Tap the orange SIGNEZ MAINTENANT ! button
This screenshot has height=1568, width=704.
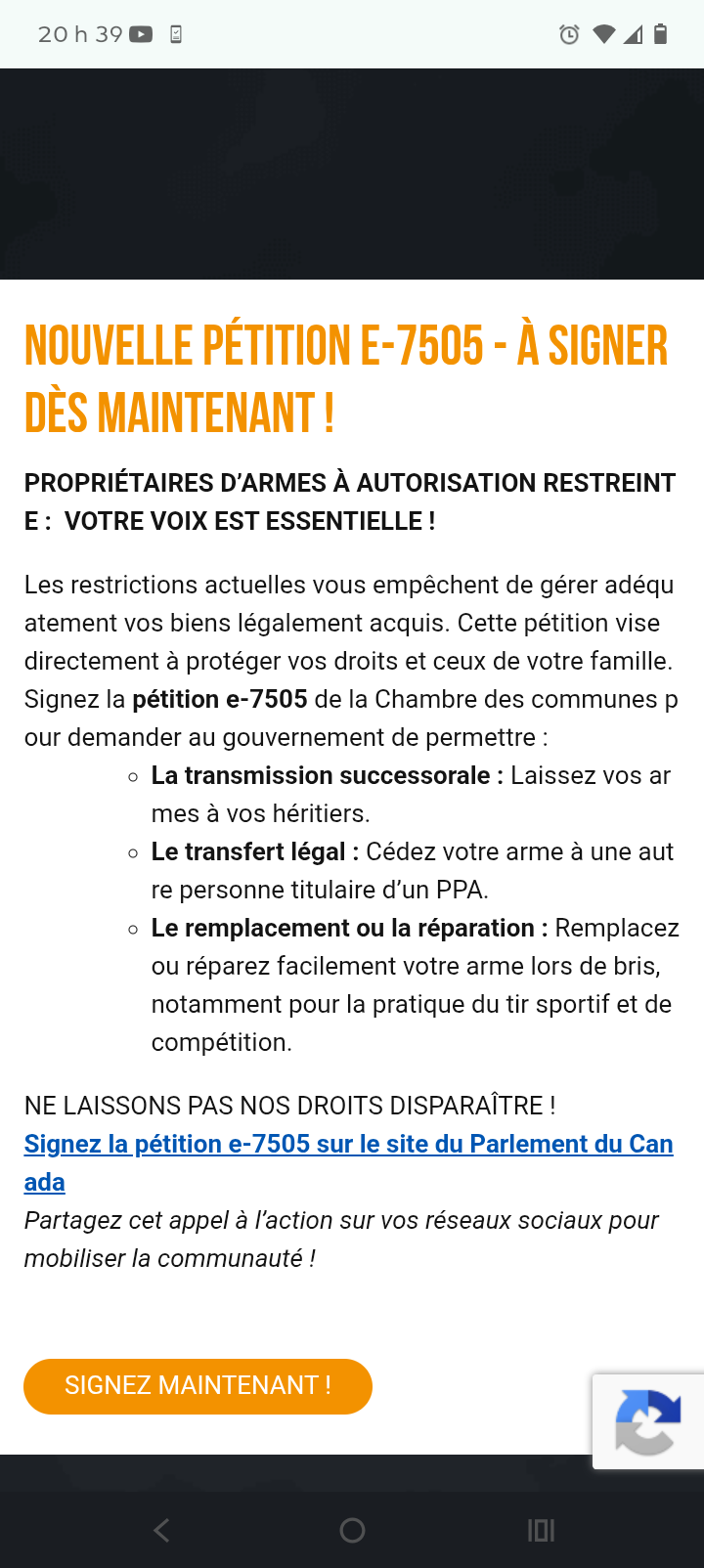(x=198, y=1385)
